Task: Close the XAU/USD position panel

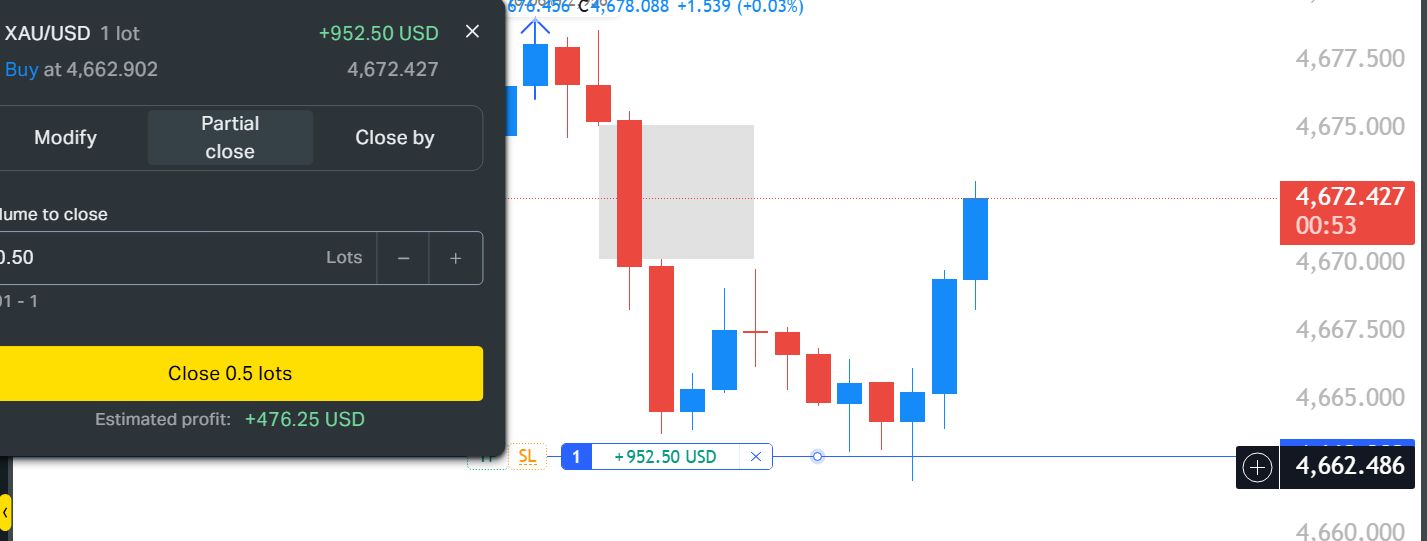Action: pos(473,32)
